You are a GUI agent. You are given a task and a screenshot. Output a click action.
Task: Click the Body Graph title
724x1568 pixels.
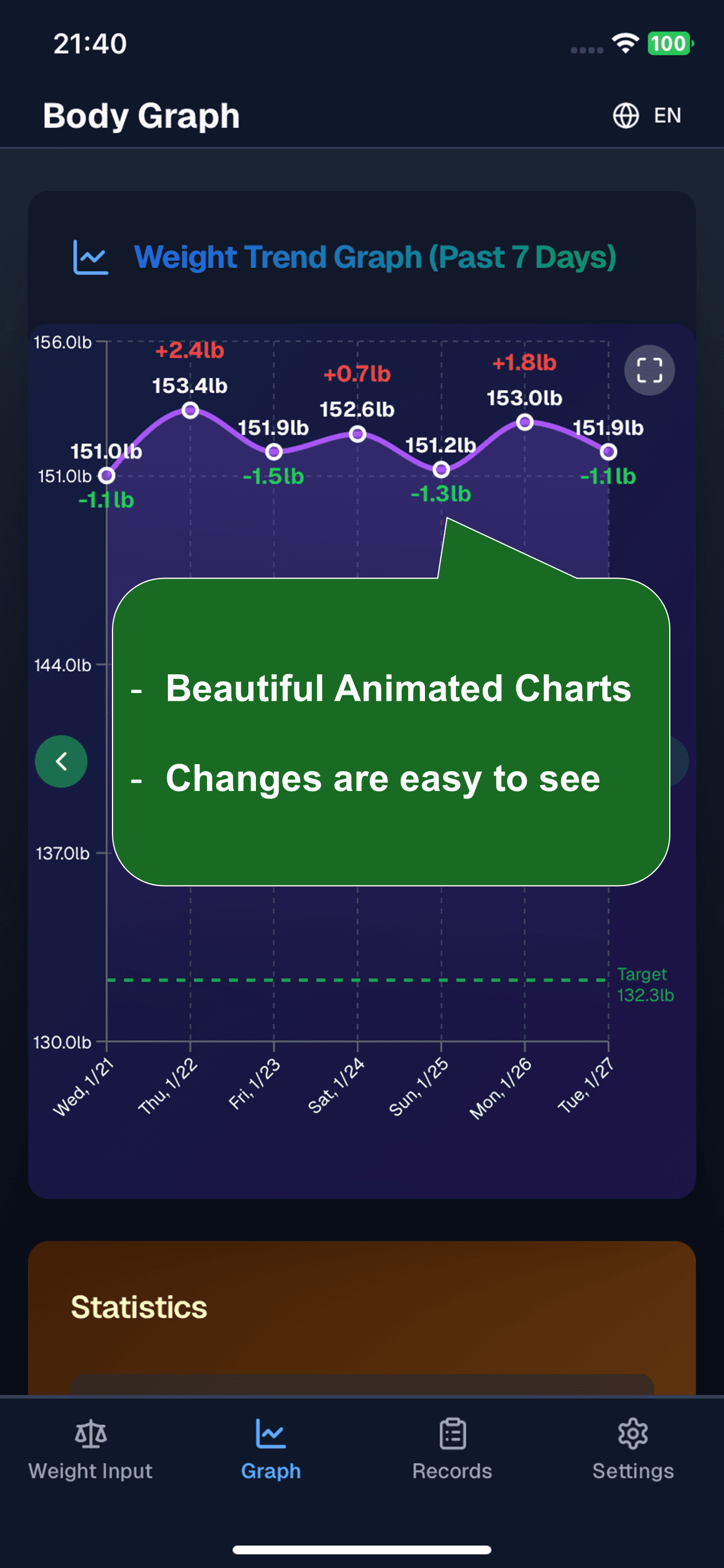click(140, 115)
